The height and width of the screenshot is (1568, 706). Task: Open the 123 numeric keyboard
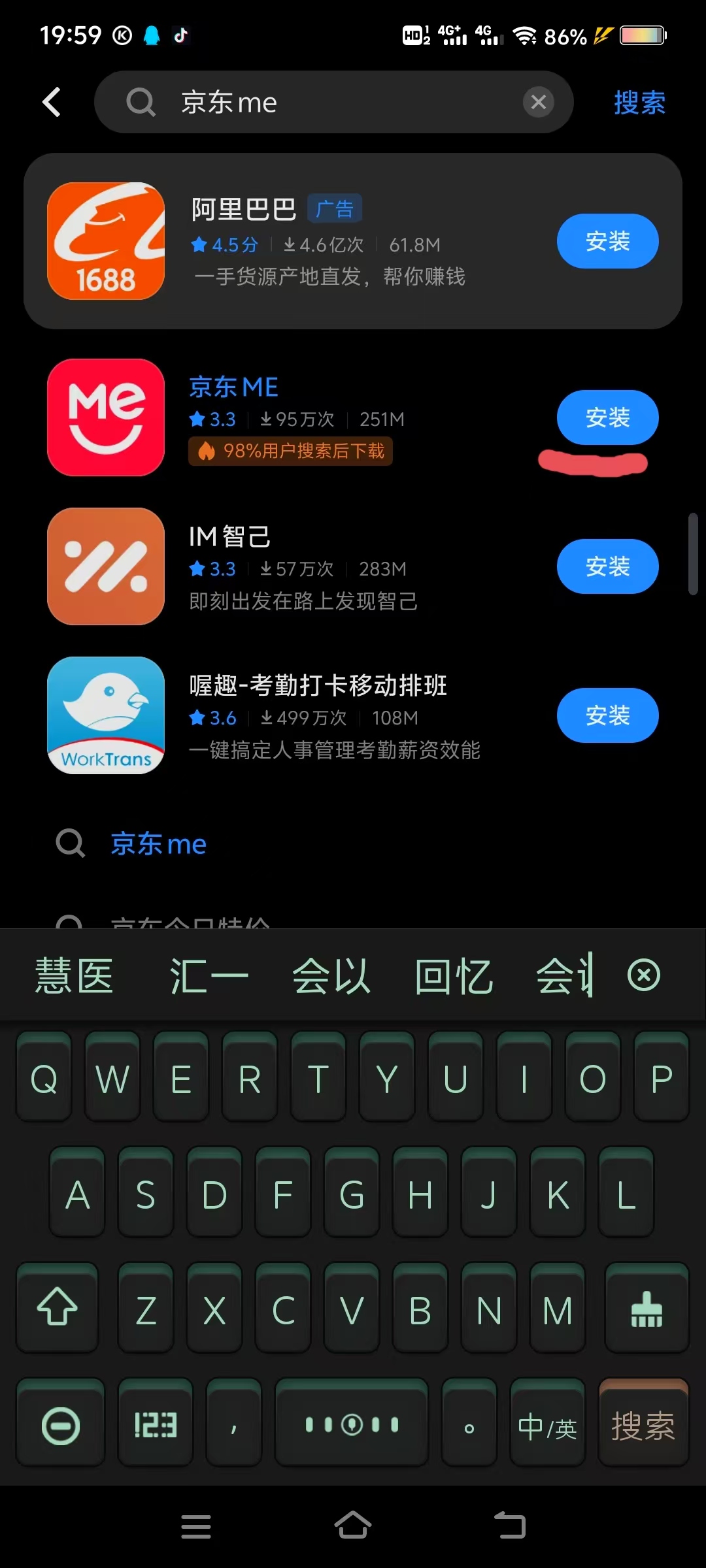tap(155, 1426)
